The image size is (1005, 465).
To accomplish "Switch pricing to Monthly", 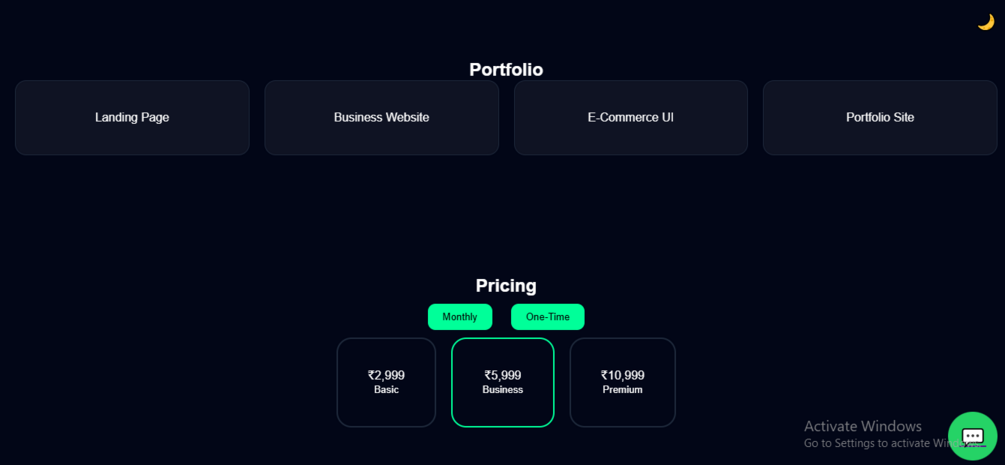I will pyautogui.click(x=460, y=317).
